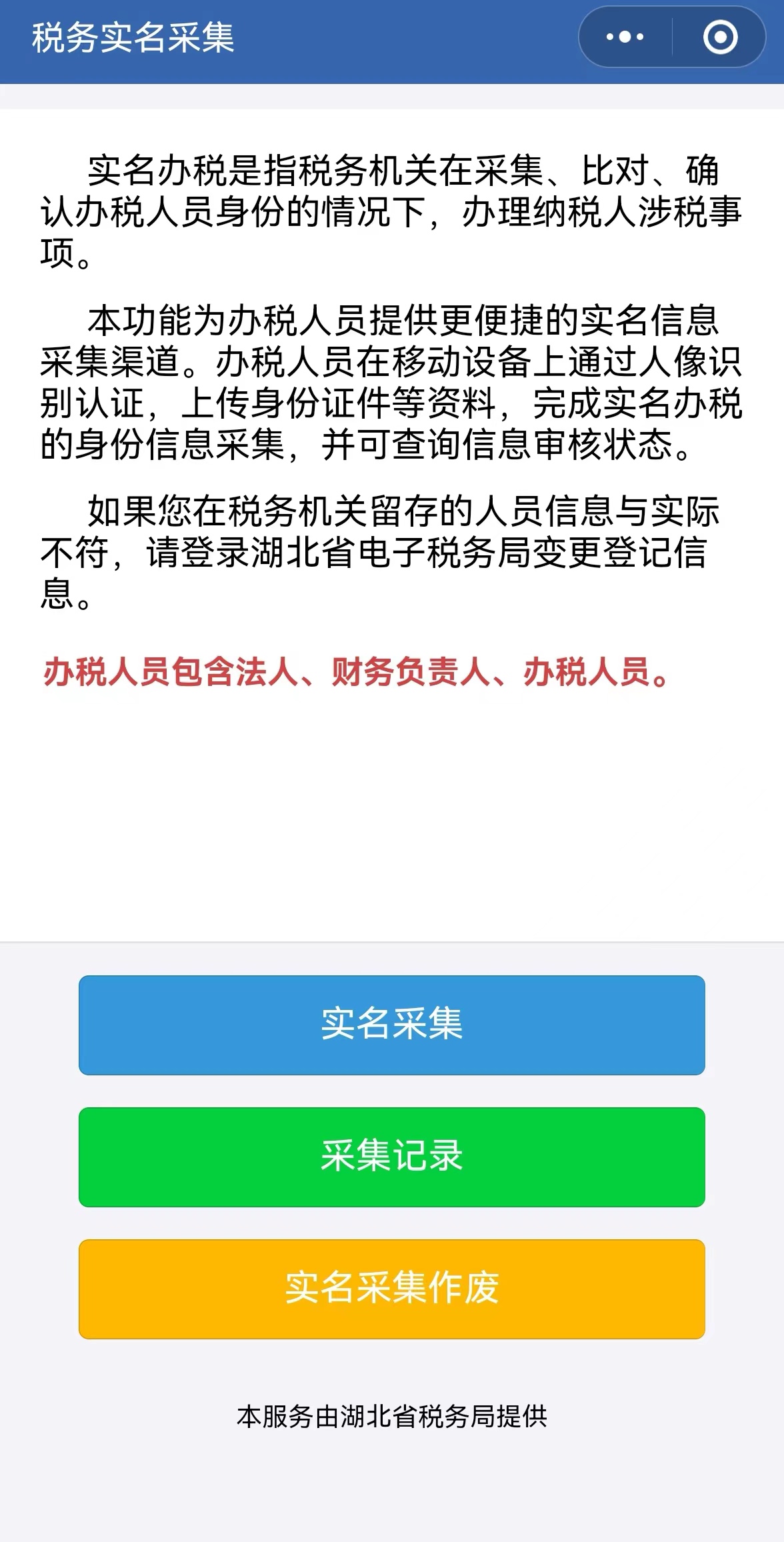This screenshot has height=1542, width=784.
Task: View 采集记录 collection records
Action: [x=392, y=1157]
